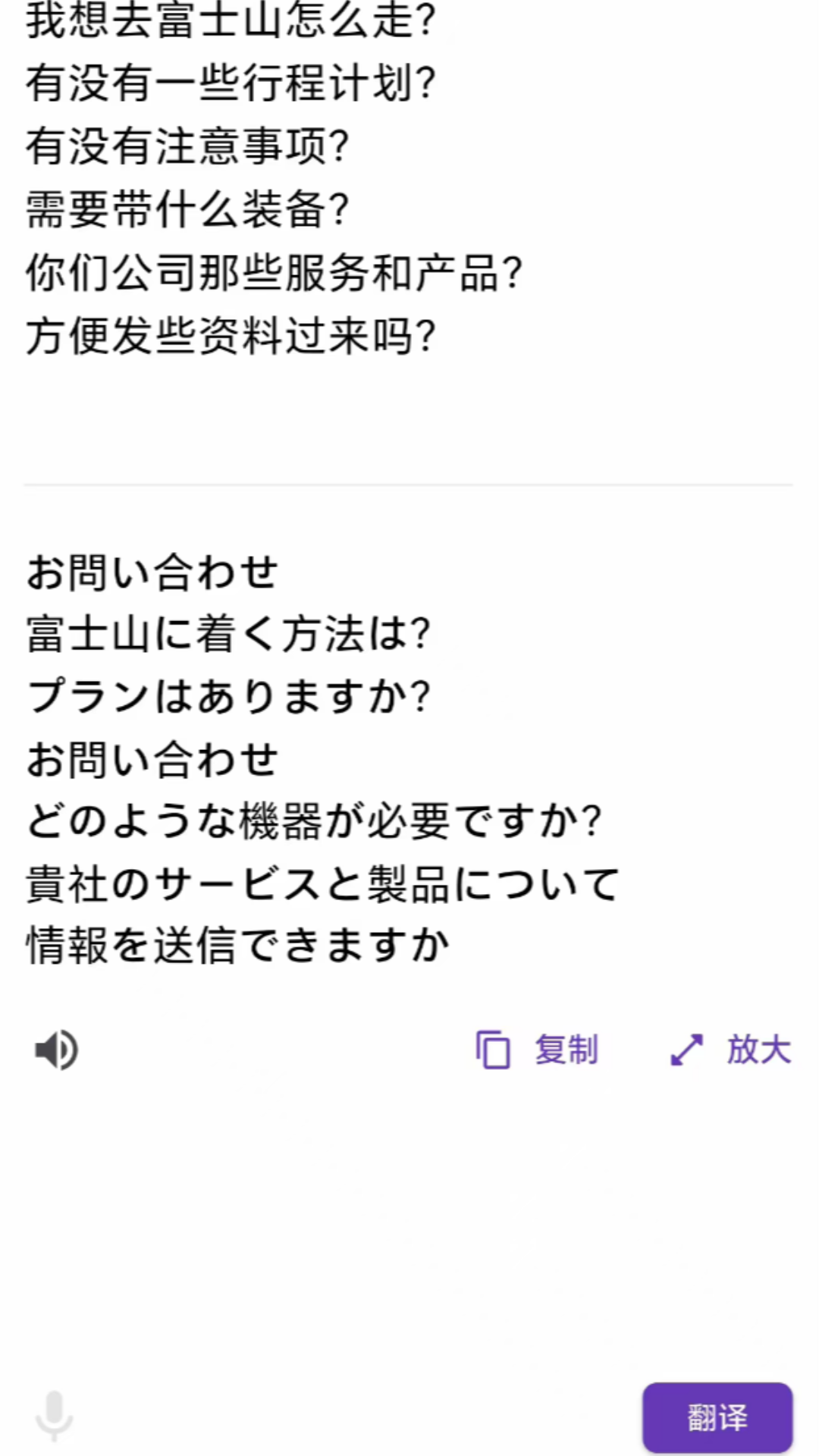The height and width of the screenshot is (1456, 819).
Task: Copy the translated text with 复制
Action: (537, 1050)
